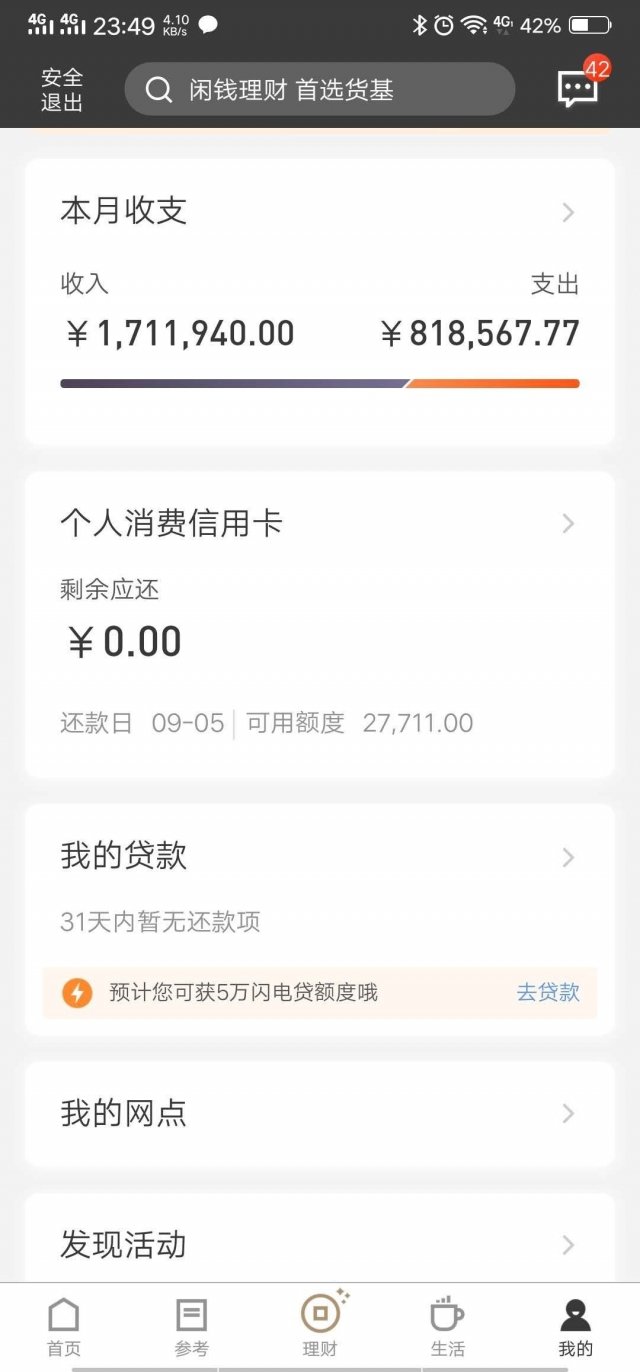Tap the 我的 profile tab
The image size is (640, 1372).
pos(575,1326)
